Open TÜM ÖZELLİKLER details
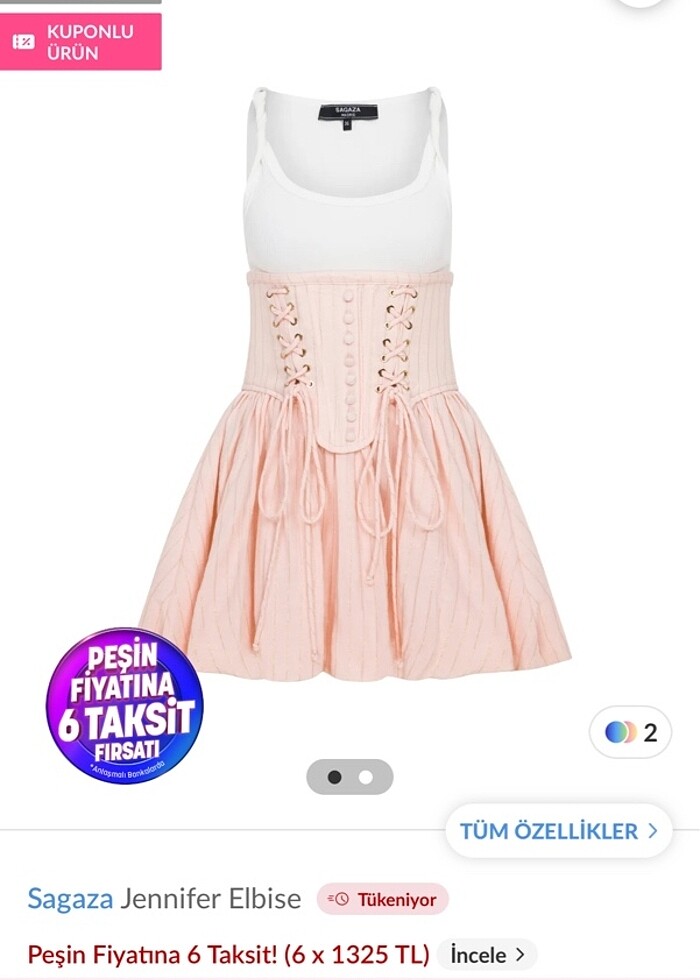 558,831
